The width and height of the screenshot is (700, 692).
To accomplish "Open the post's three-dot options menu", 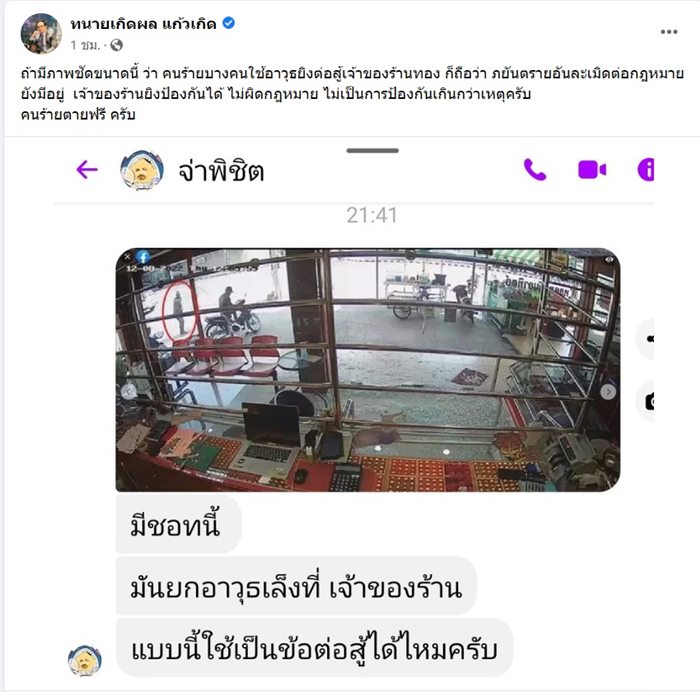I will tap(669, 32).
